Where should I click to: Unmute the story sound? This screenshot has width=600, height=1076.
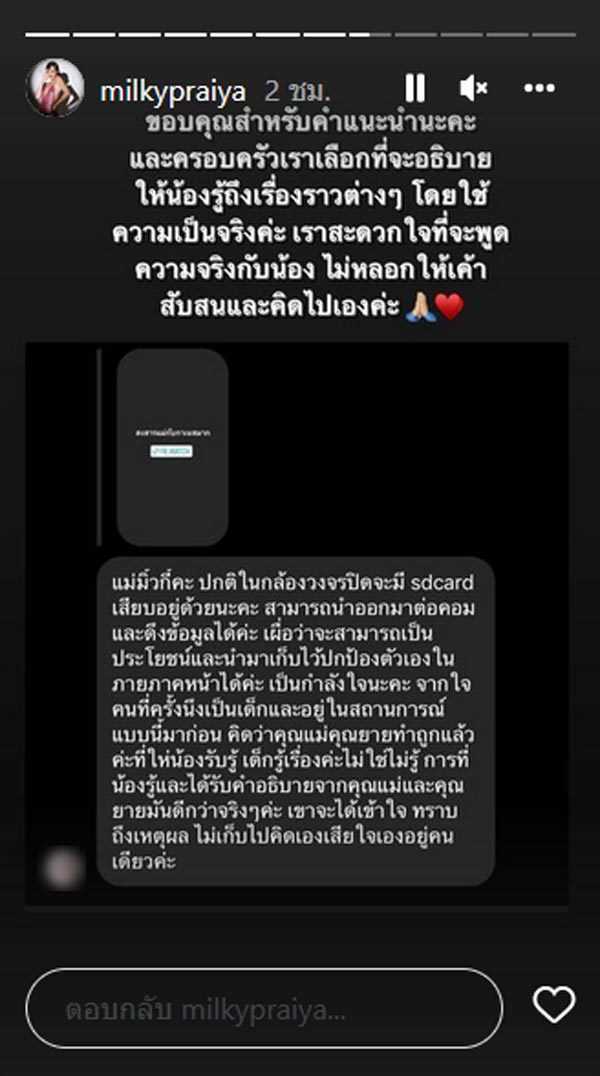(x=473, y=89)
